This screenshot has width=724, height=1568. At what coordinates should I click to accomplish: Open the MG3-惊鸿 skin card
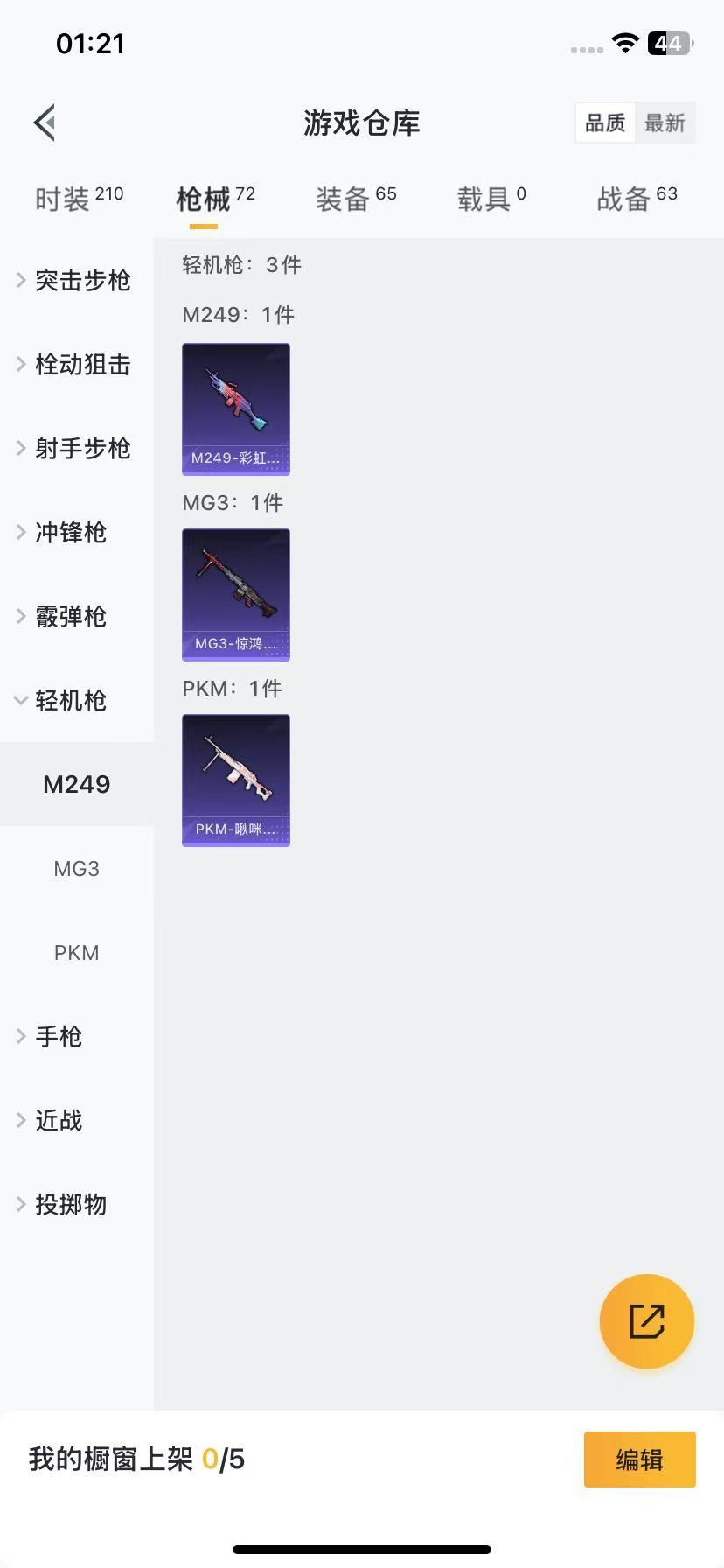pyautogui.click(x=236, y=595)
